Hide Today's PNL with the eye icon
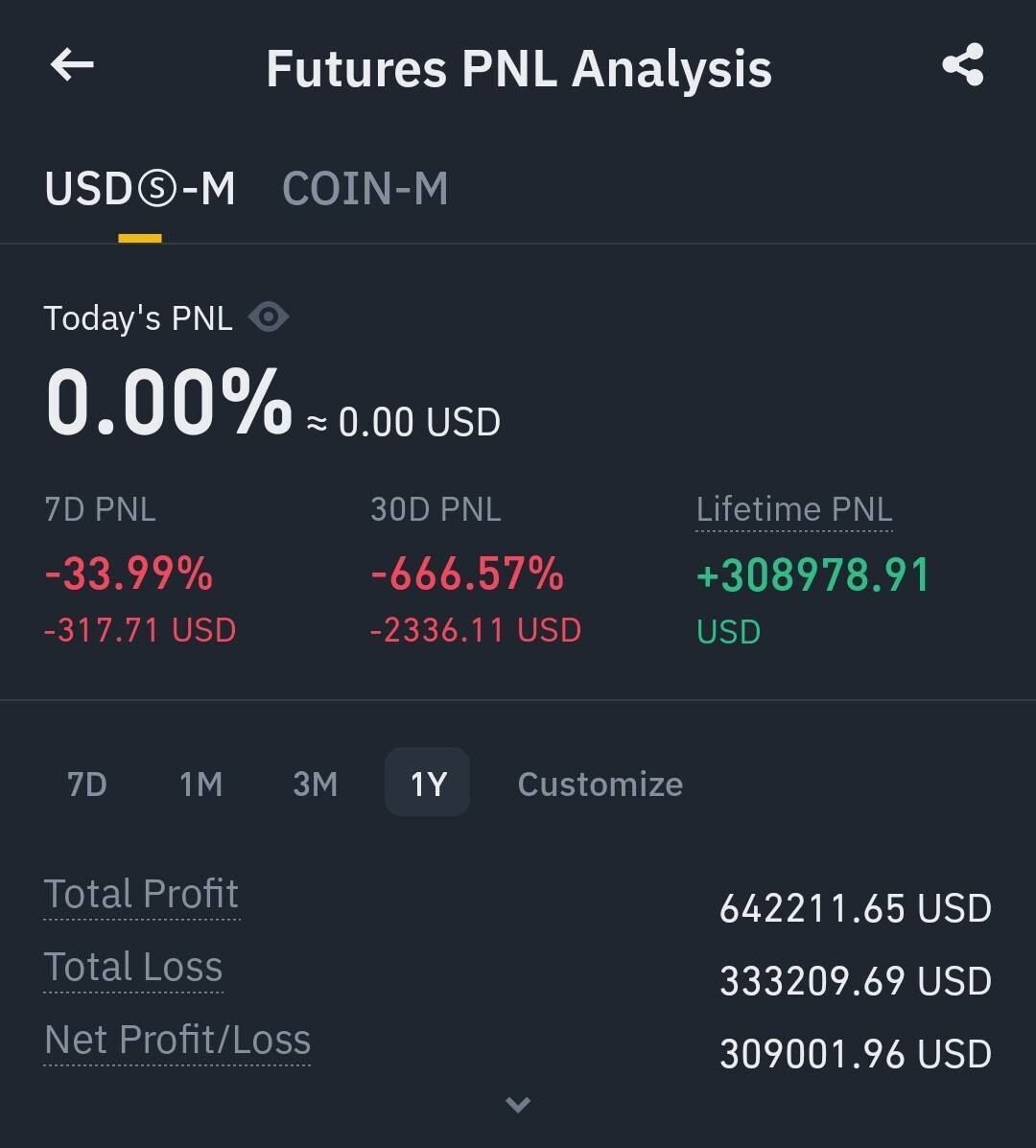This screenshot has width=1036, height=1148. click(x=269, y=317)
